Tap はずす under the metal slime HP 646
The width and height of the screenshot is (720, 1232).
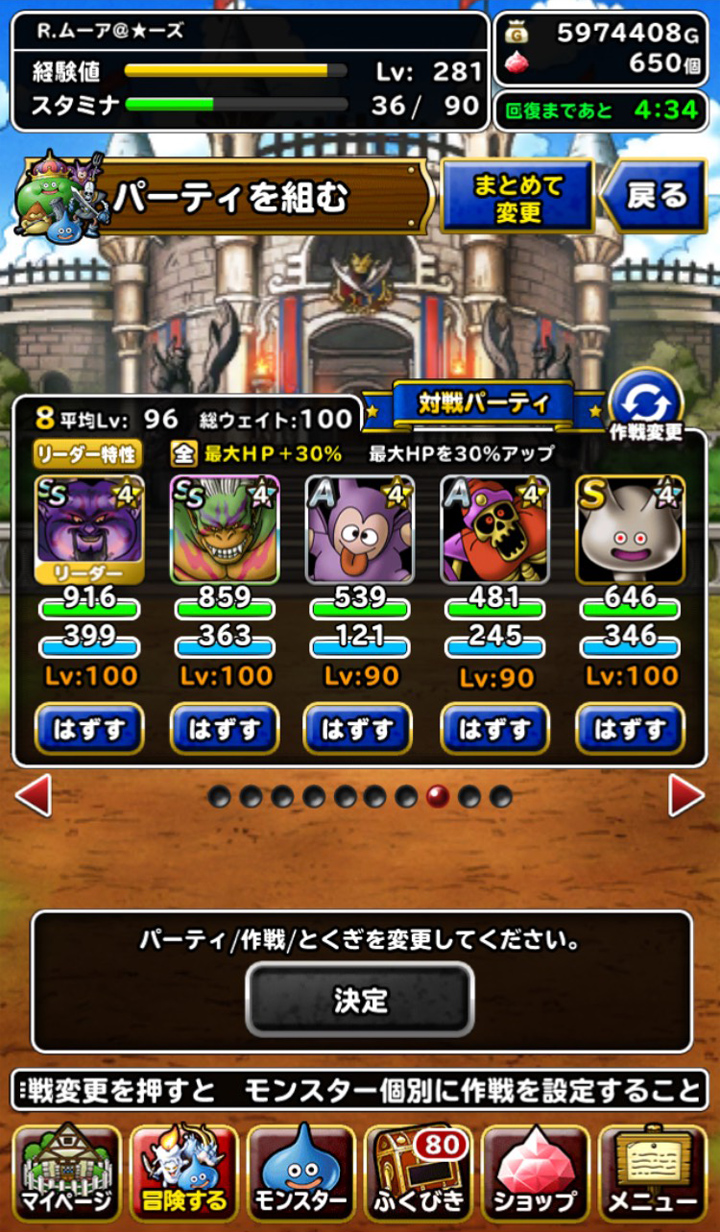click(x=630, y=728)
